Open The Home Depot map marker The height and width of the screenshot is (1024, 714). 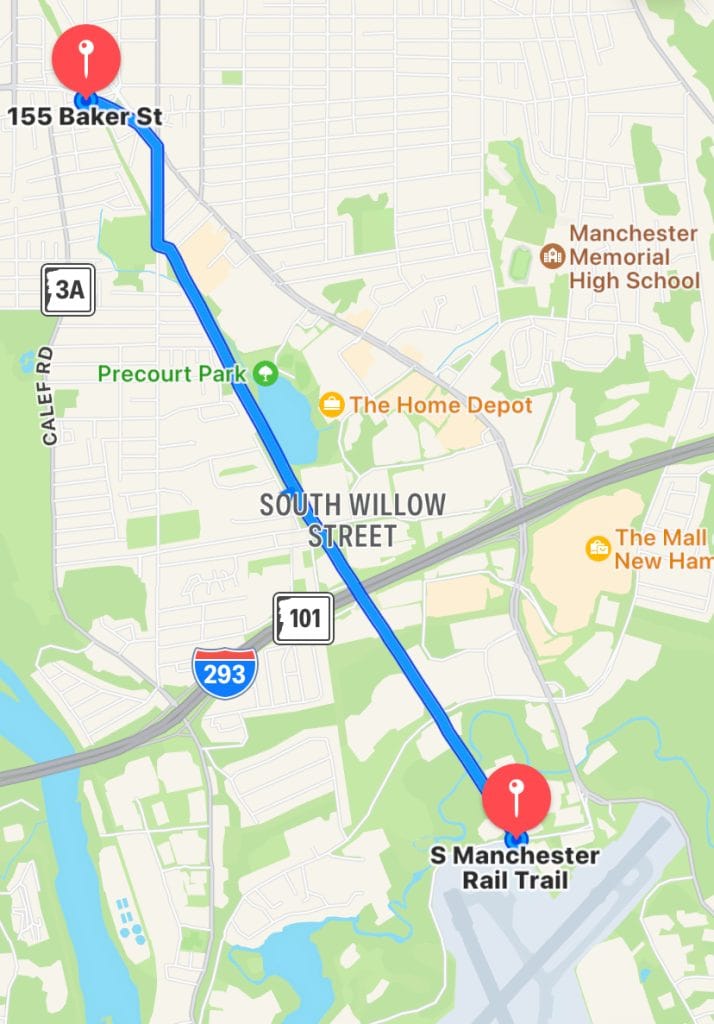[x=332, y=405]
